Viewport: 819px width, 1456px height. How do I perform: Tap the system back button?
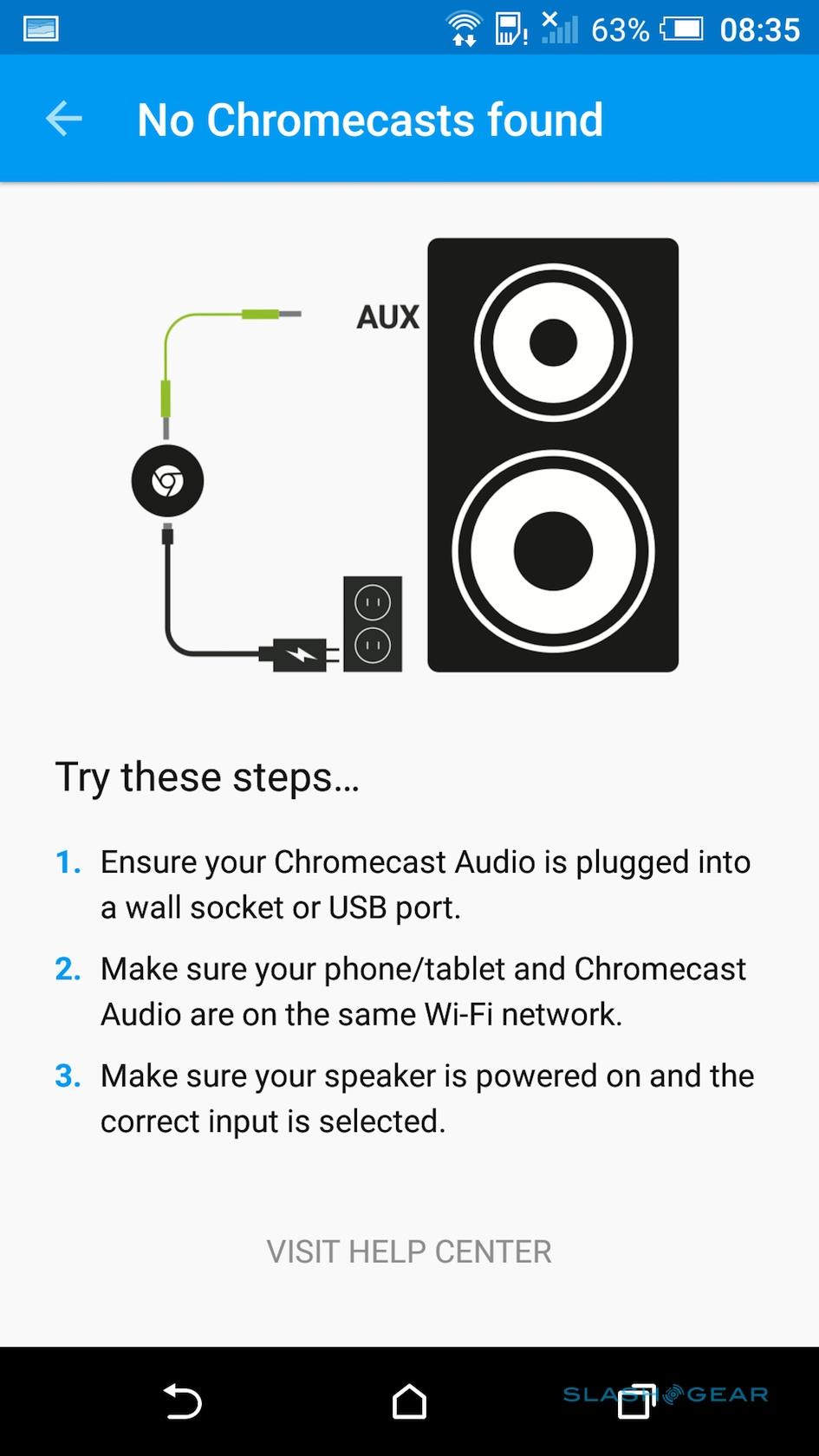[183, 1401]
